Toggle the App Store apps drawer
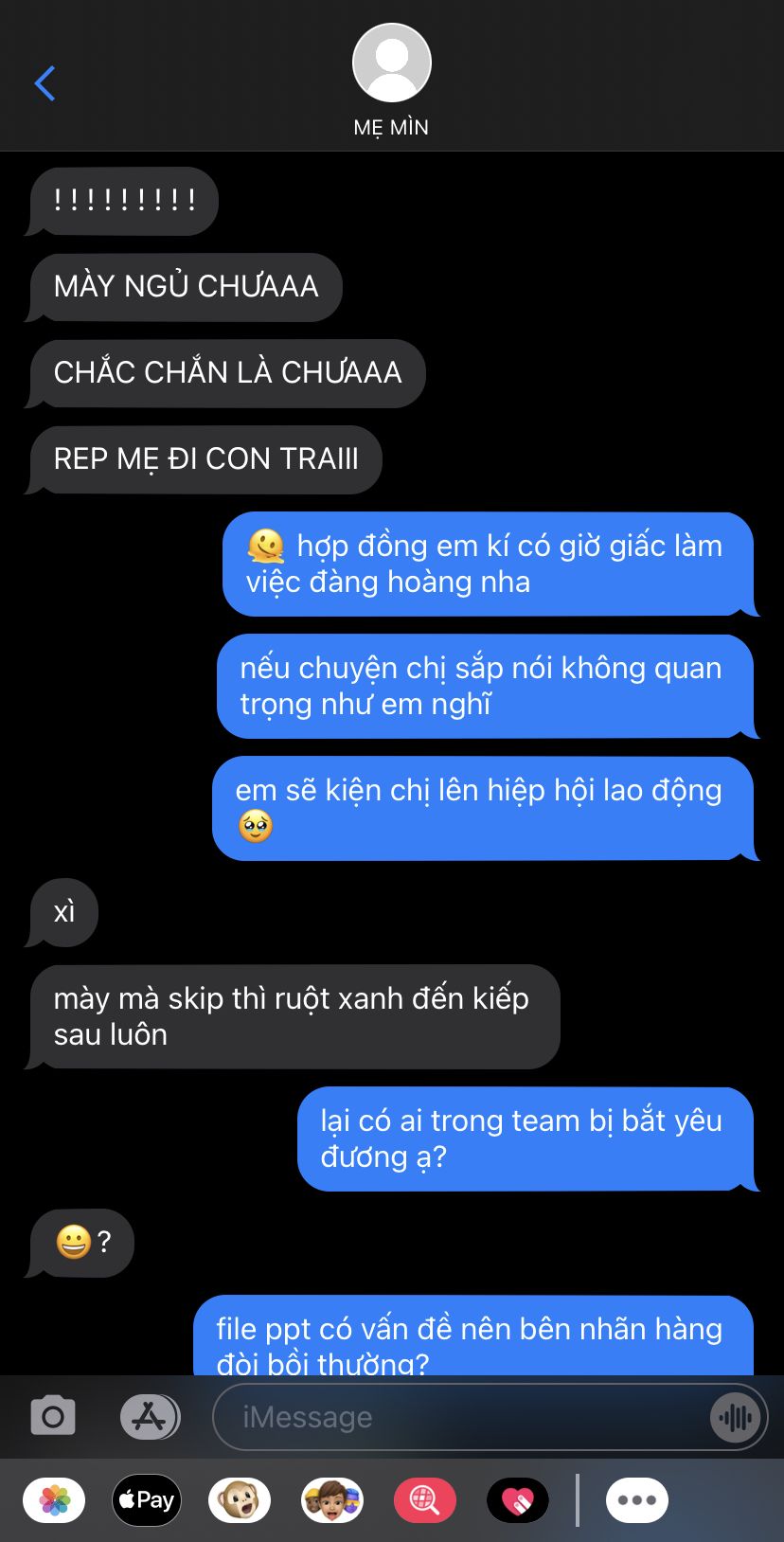This screenshot has height=1542, width=784. click(150, 1417)
